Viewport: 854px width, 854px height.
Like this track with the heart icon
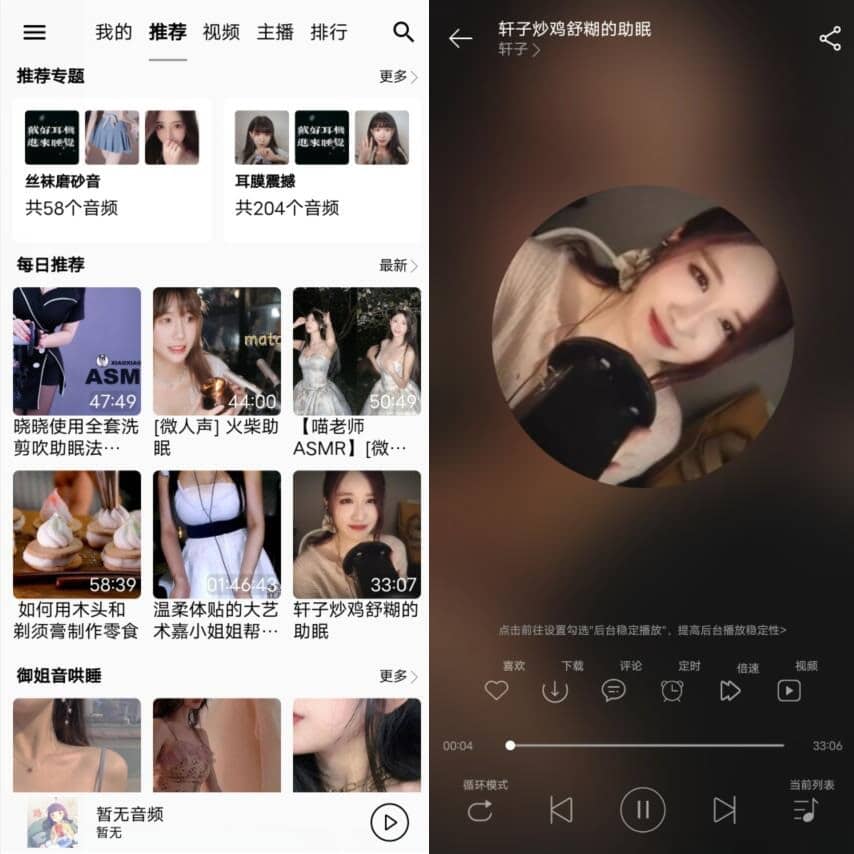(496, 690)
